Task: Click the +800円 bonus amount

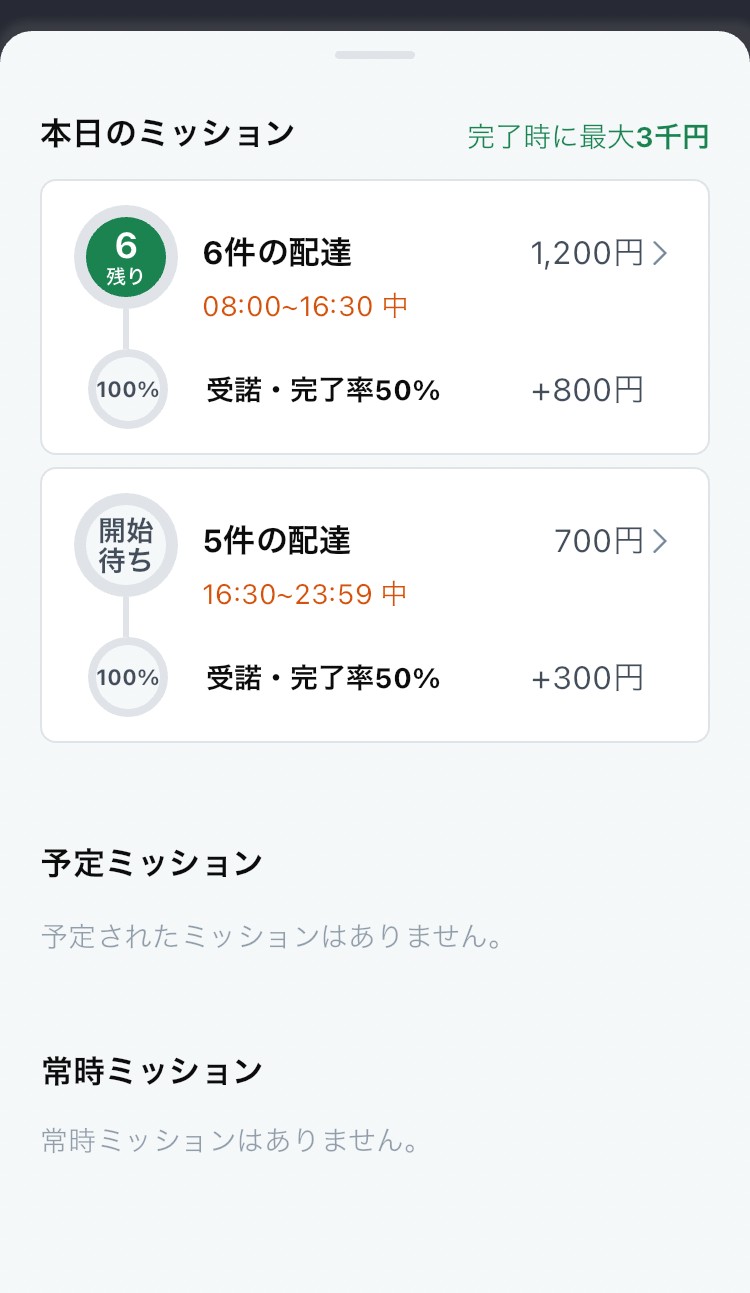Action: tap(586, 389)
